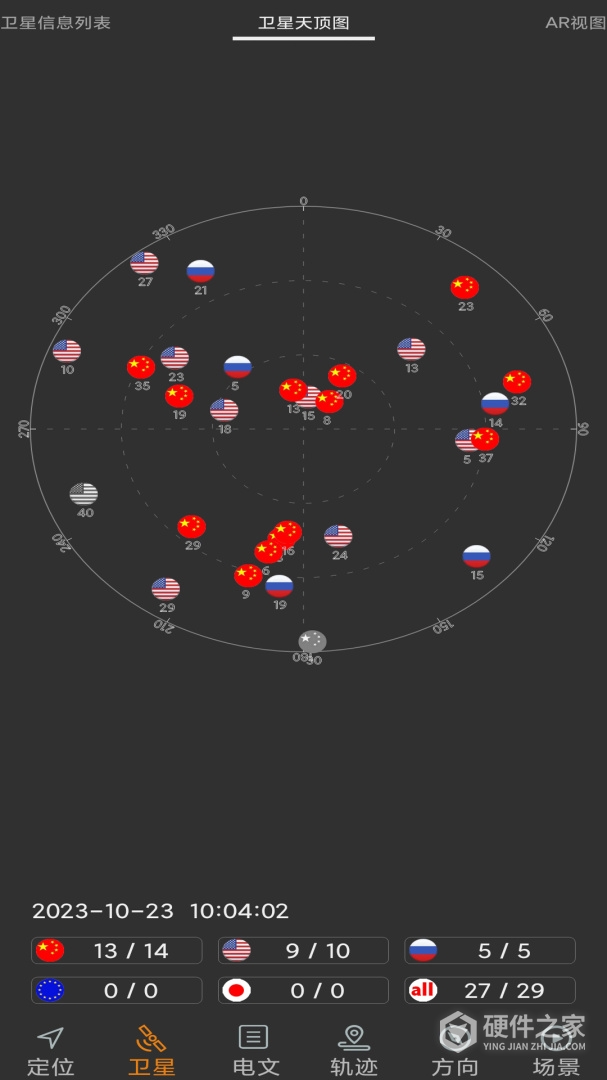Image resolution: width=607 pixels, height=1080 pixels.
Task: Open the AR视图 tab
Action: [575, 23]
